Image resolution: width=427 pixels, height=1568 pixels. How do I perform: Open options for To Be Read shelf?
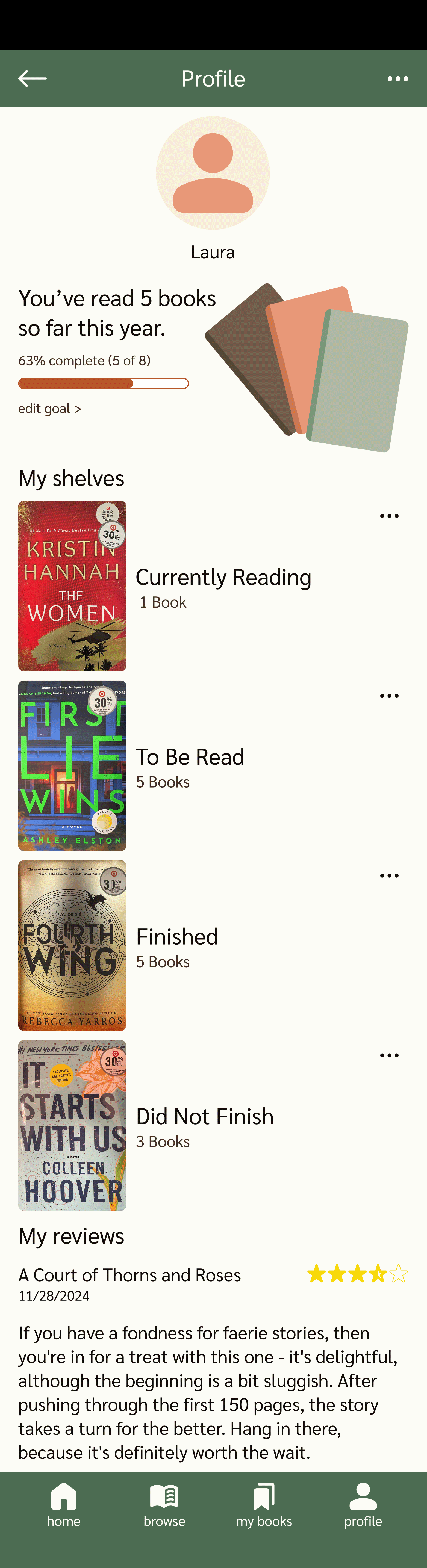(x=389, y=696)
